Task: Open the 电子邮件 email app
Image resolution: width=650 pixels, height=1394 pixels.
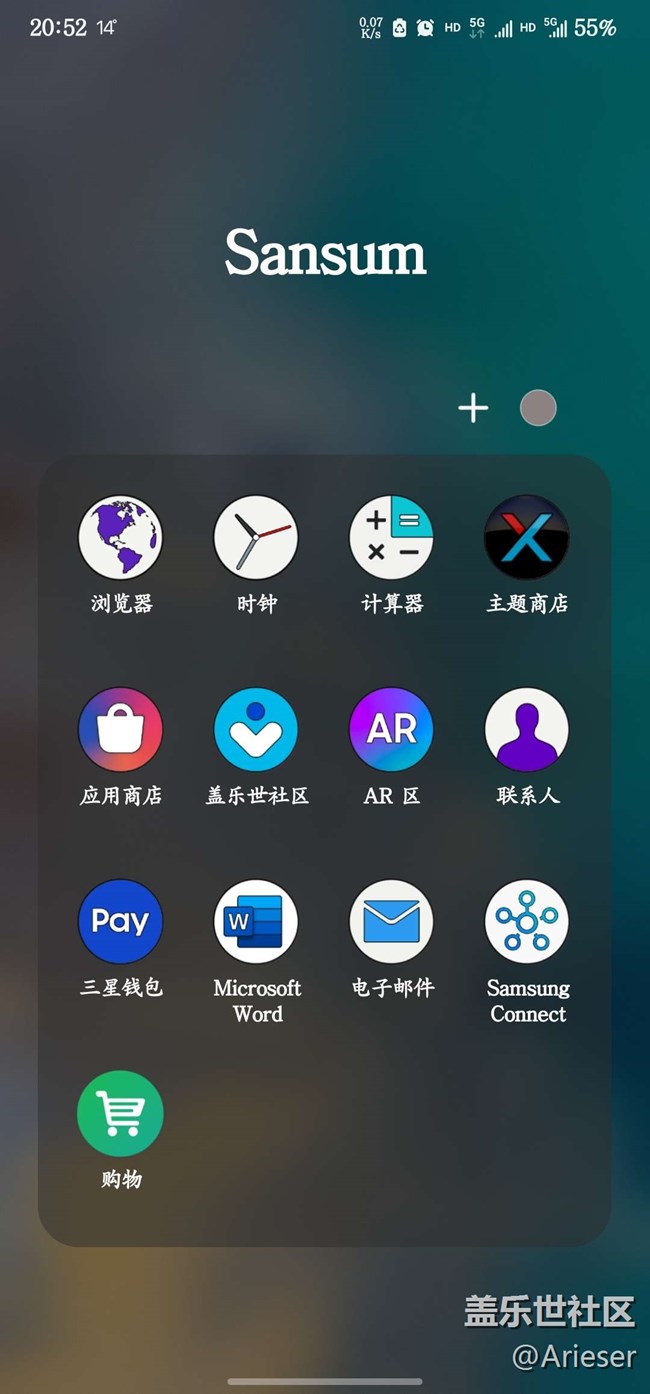Action: [391, 921]
